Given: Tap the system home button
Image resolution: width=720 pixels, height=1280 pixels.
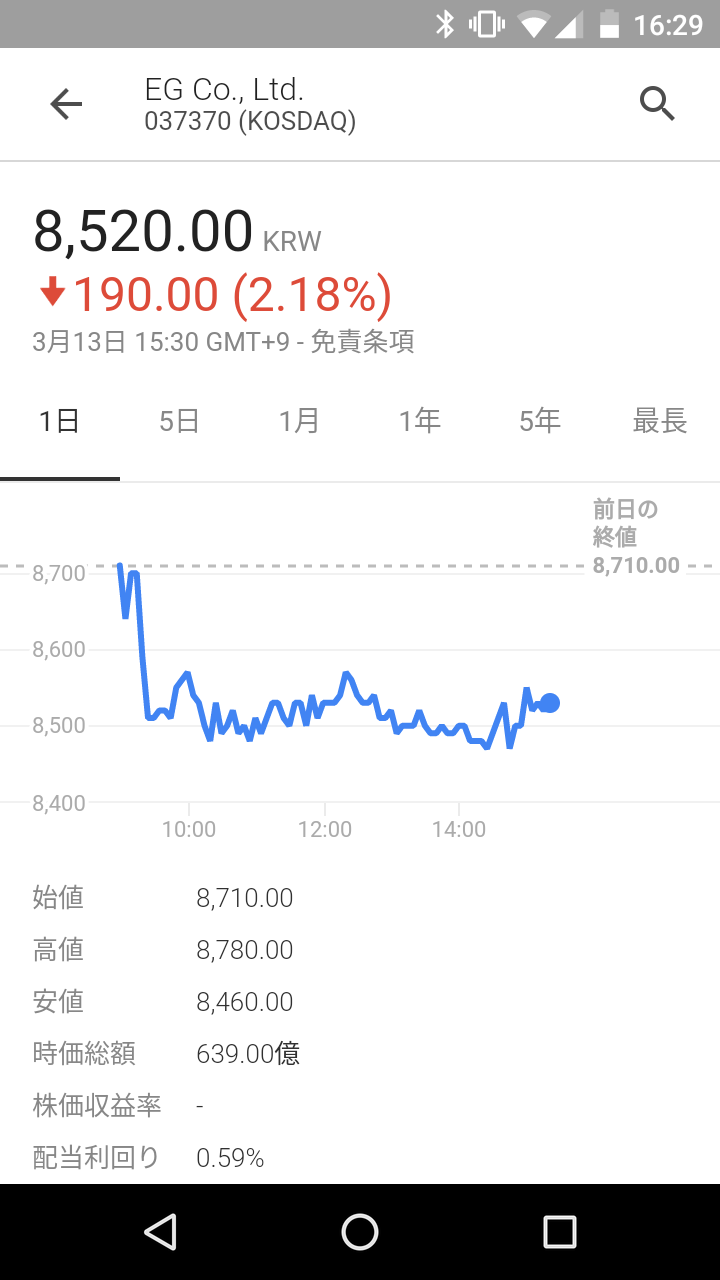Looking at the screenshot, I should coord(360,1232).
